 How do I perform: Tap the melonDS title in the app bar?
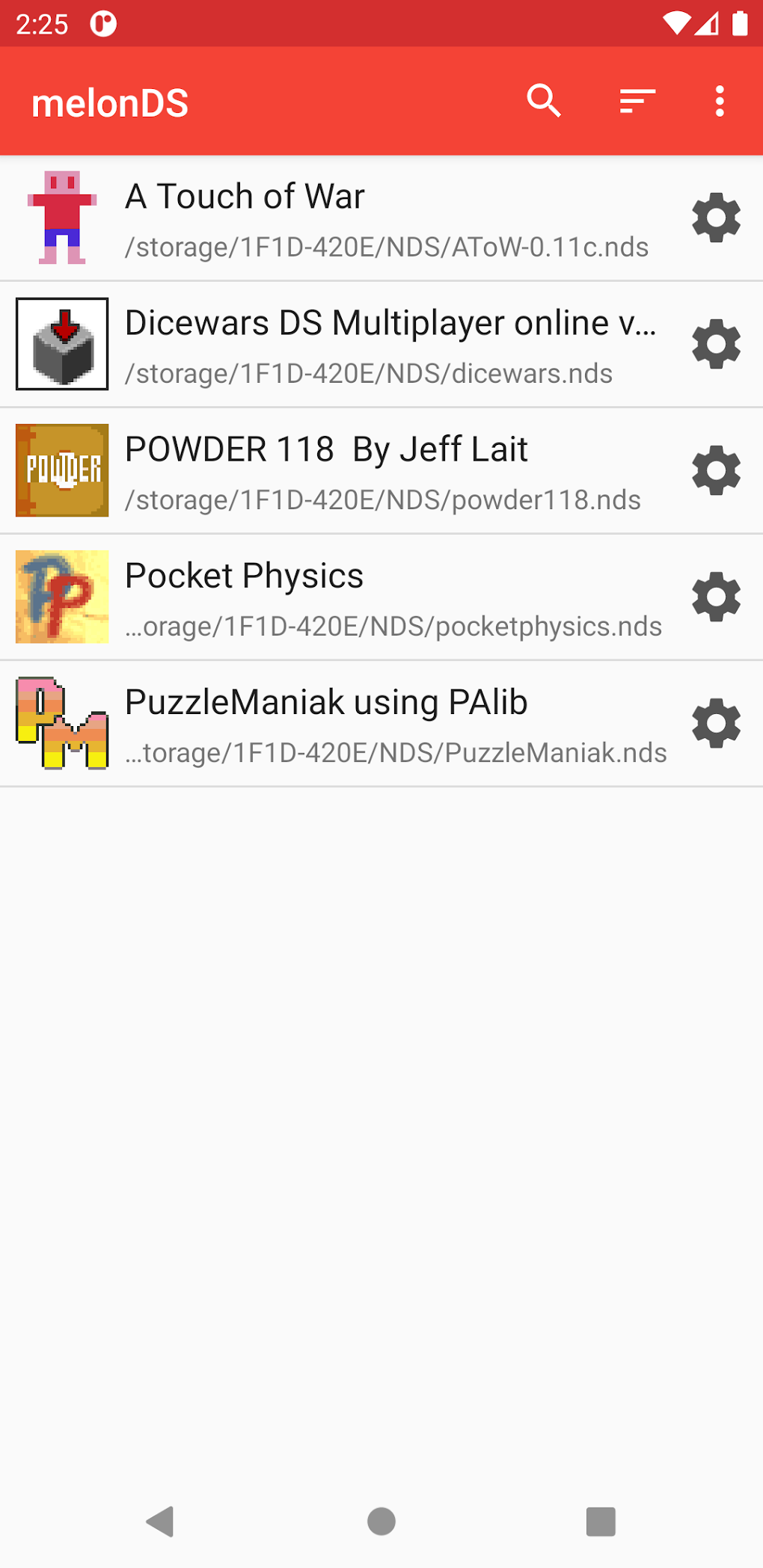point(109,102)
